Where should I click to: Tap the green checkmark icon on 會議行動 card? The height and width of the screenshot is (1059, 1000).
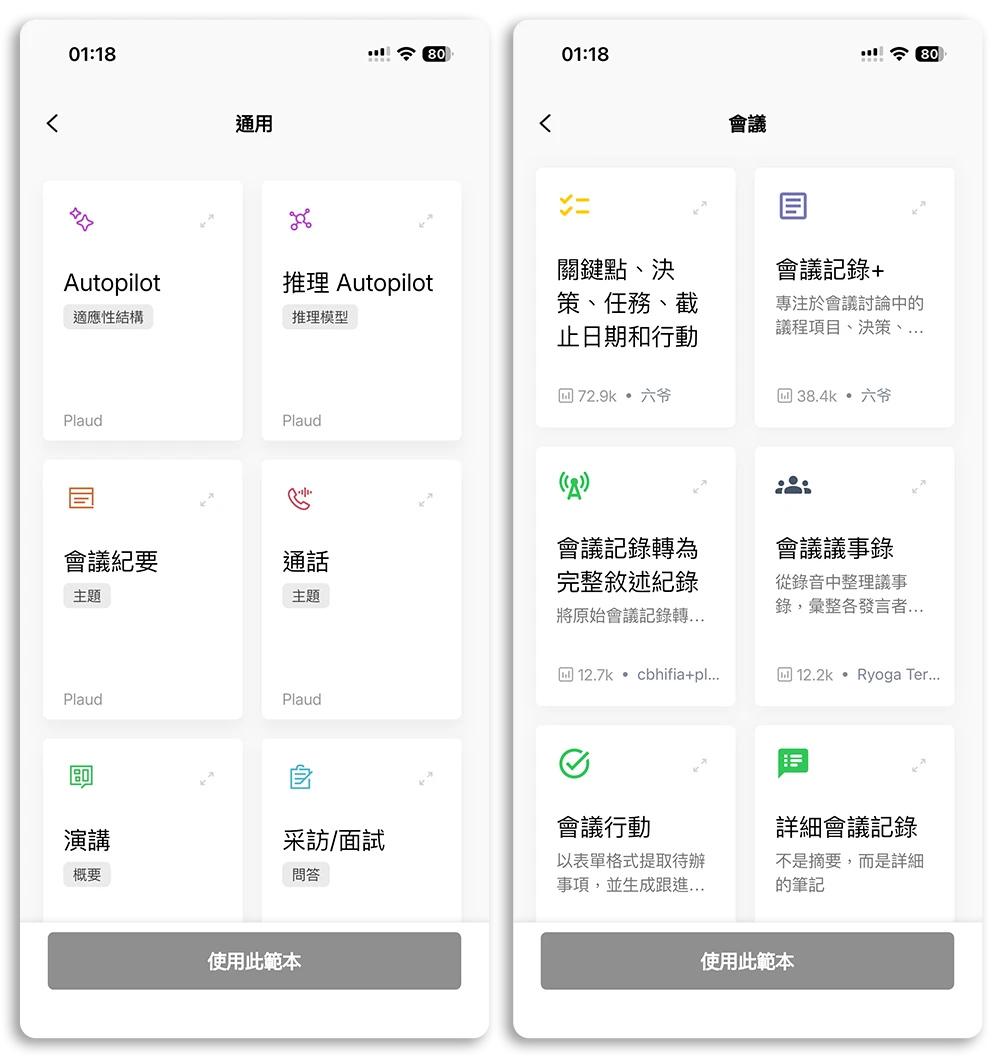click(573, 762)
